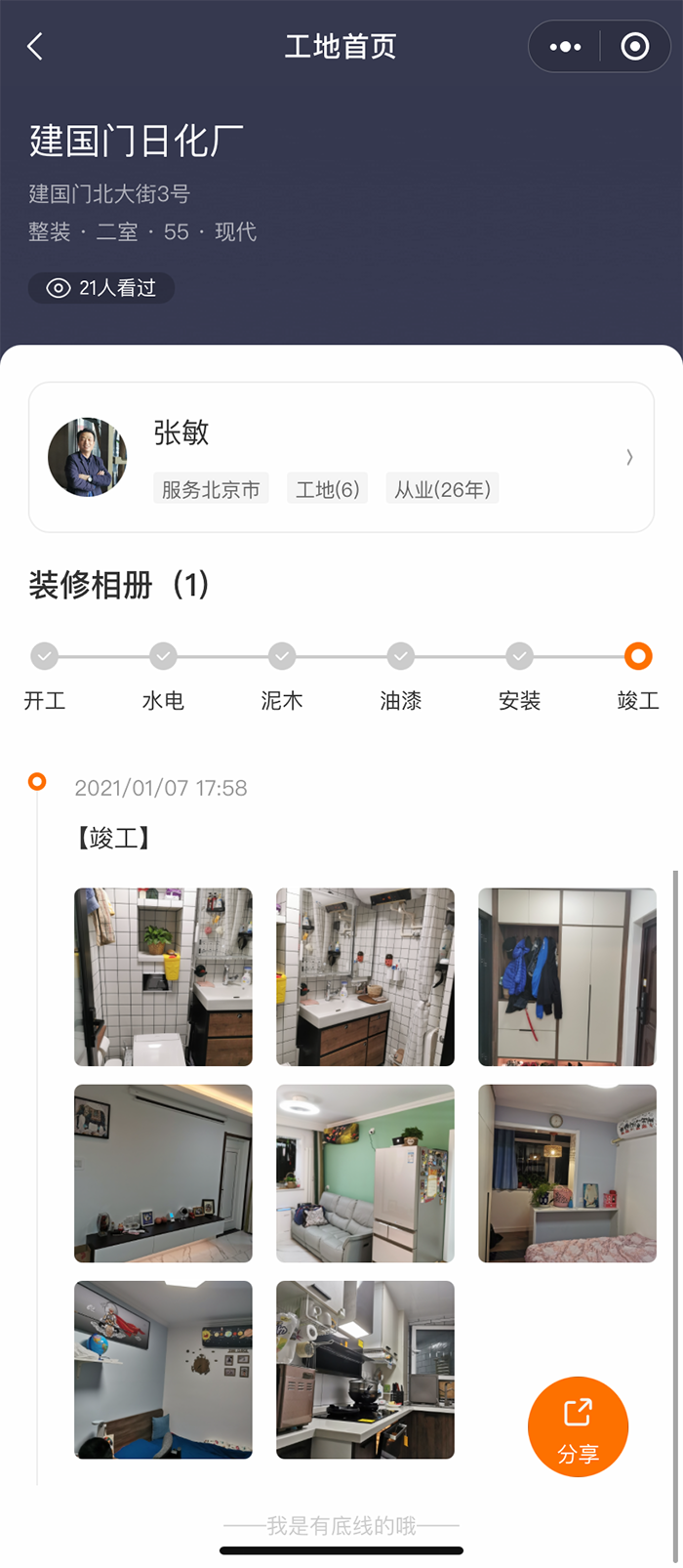Select the 水电 stage
Image resolution: width=683 pixels, height=1568 pixels.
click(x=163, y=675)
